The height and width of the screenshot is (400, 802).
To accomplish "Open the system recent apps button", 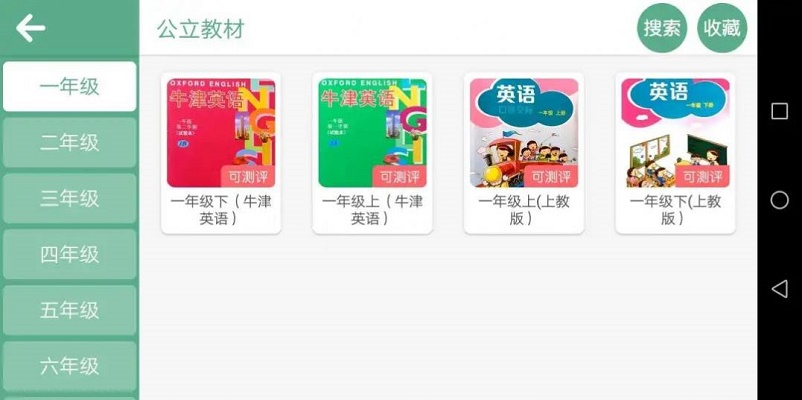I will click(x=779, y=111).
